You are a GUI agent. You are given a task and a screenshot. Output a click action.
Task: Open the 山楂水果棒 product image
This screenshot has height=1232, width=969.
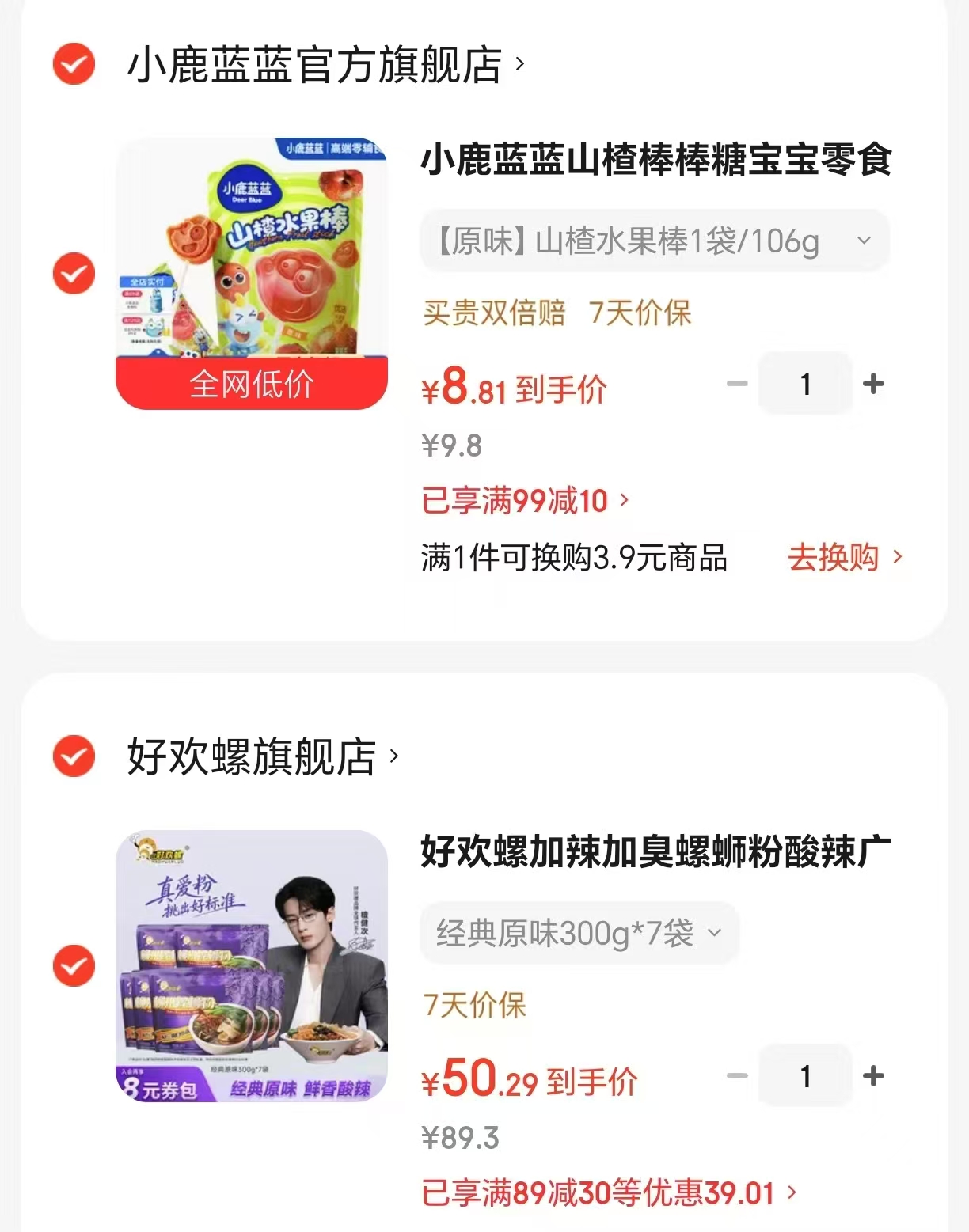(252, 273)
